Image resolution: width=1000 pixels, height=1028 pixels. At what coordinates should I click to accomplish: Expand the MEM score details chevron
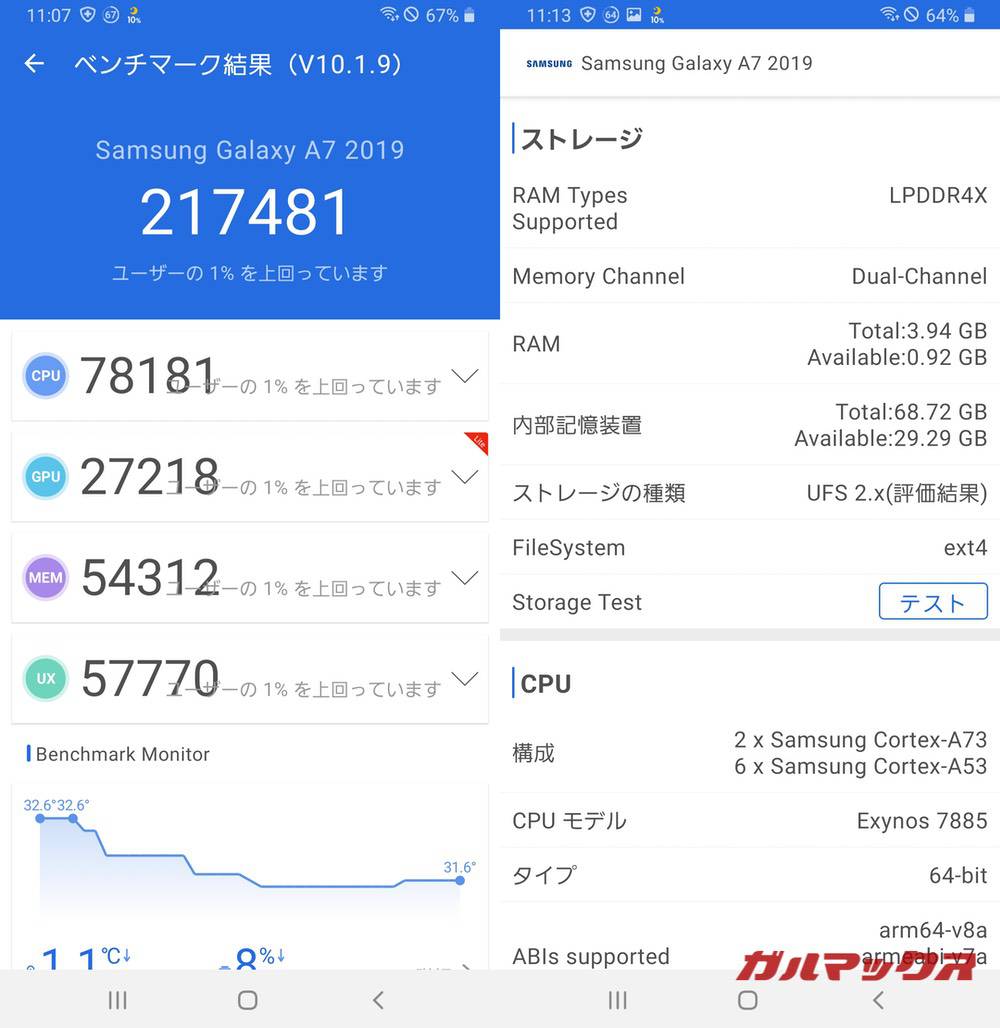pyautogui.click(x=465, y=578)
